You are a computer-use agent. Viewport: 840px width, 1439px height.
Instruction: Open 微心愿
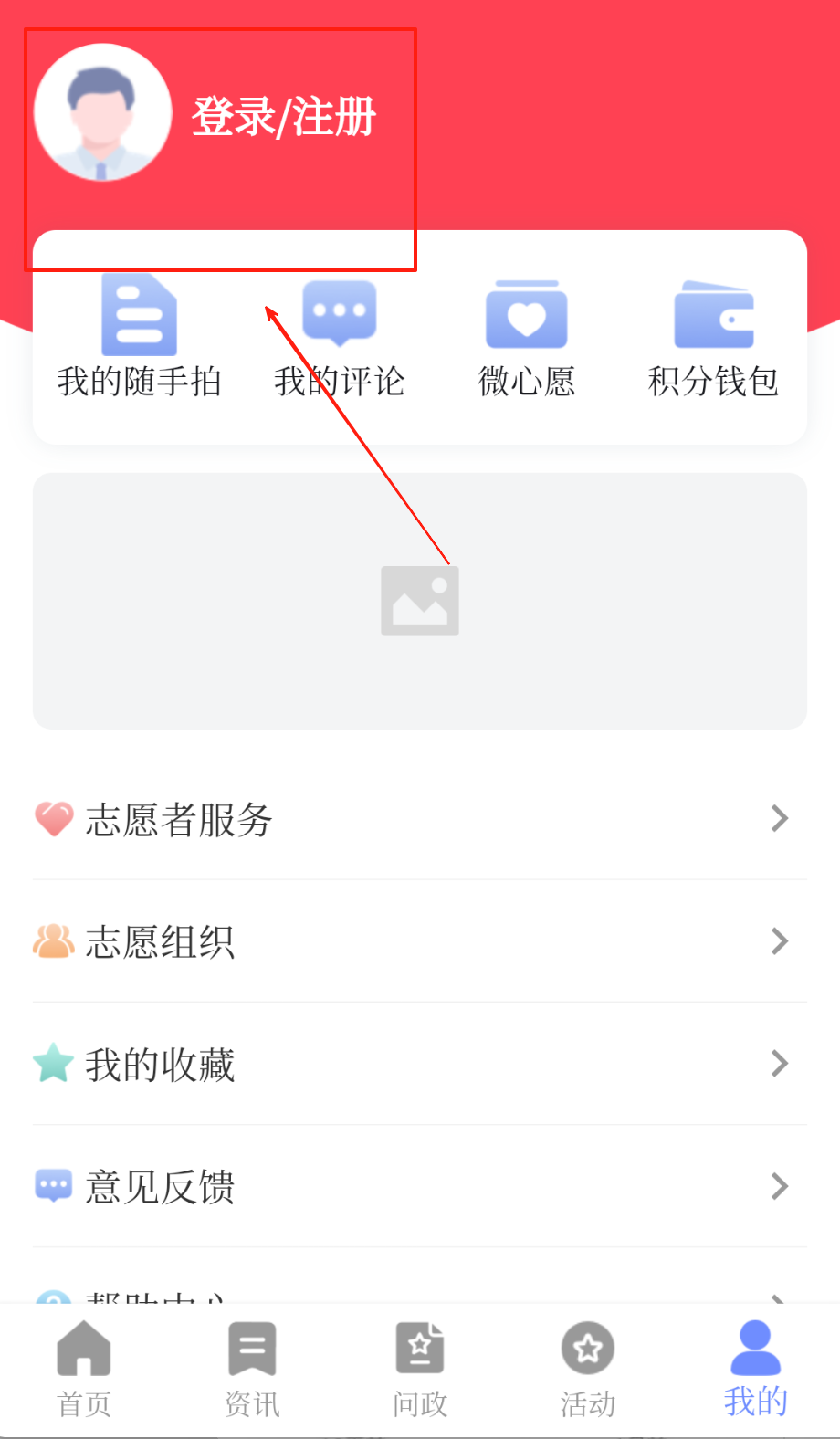(x=527, y=338)
